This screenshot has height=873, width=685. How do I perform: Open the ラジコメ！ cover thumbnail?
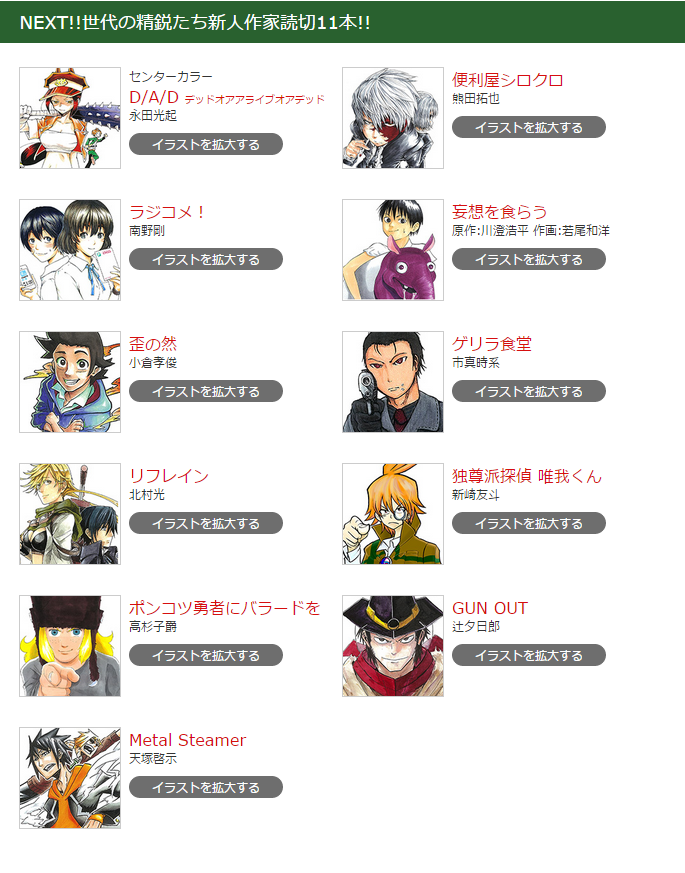click(70, 250)
